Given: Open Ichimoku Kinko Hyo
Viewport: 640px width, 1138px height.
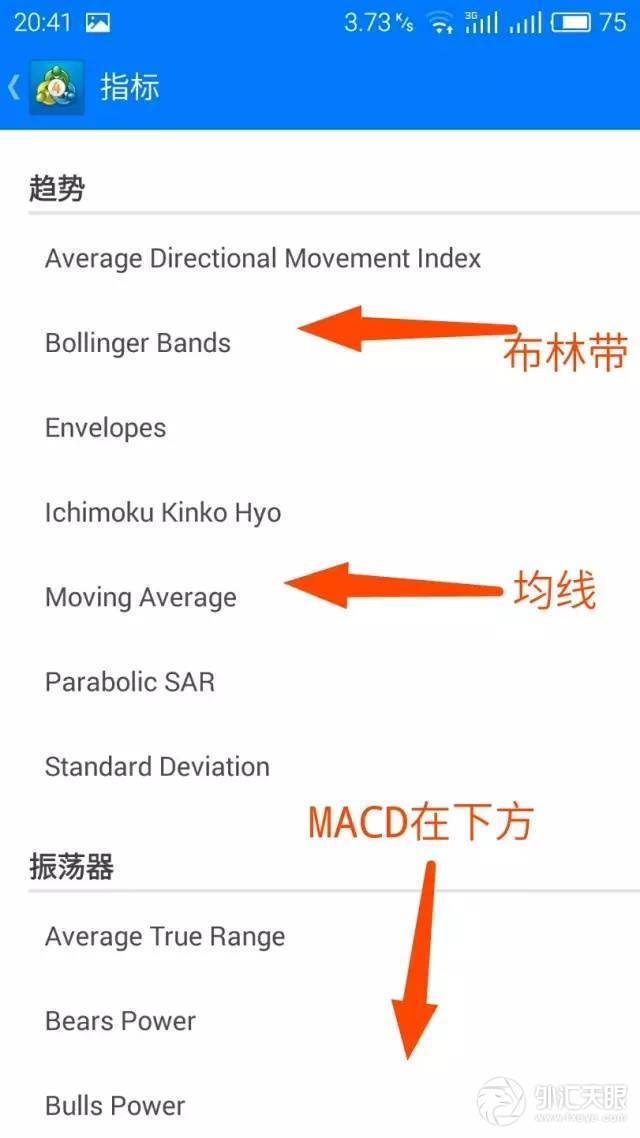Looking at the screenshot, I should [163, 513].
